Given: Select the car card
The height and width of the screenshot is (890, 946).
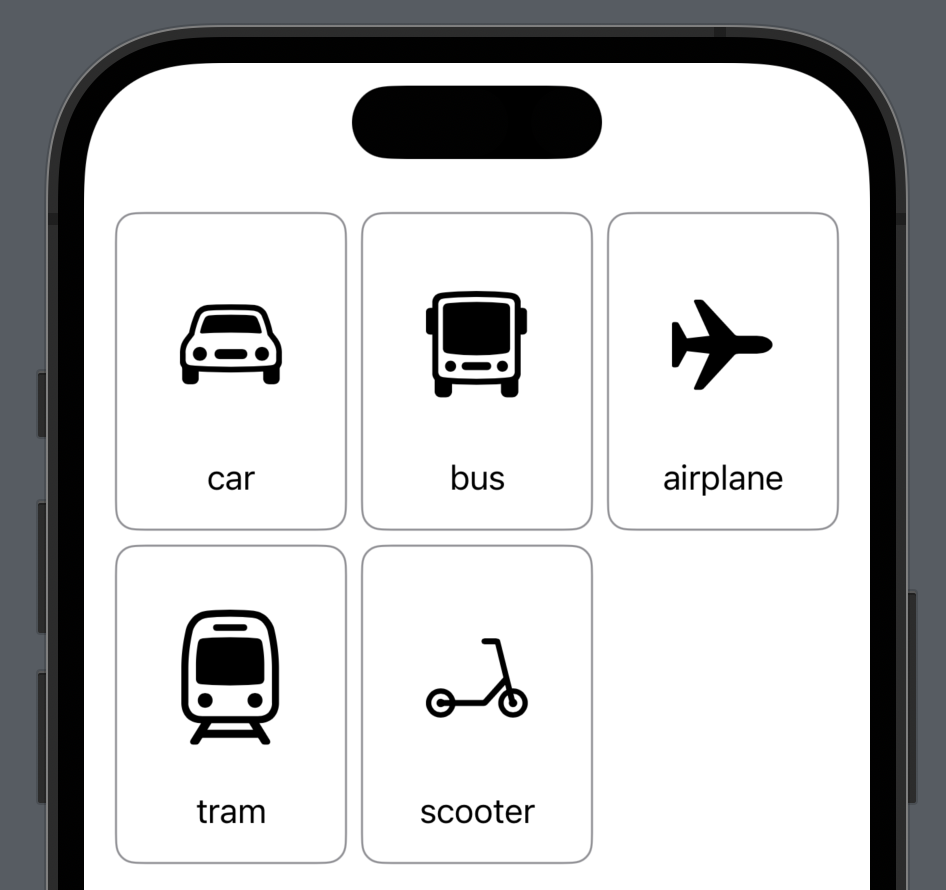Looking at the screenshot, I should coord(231,371).
